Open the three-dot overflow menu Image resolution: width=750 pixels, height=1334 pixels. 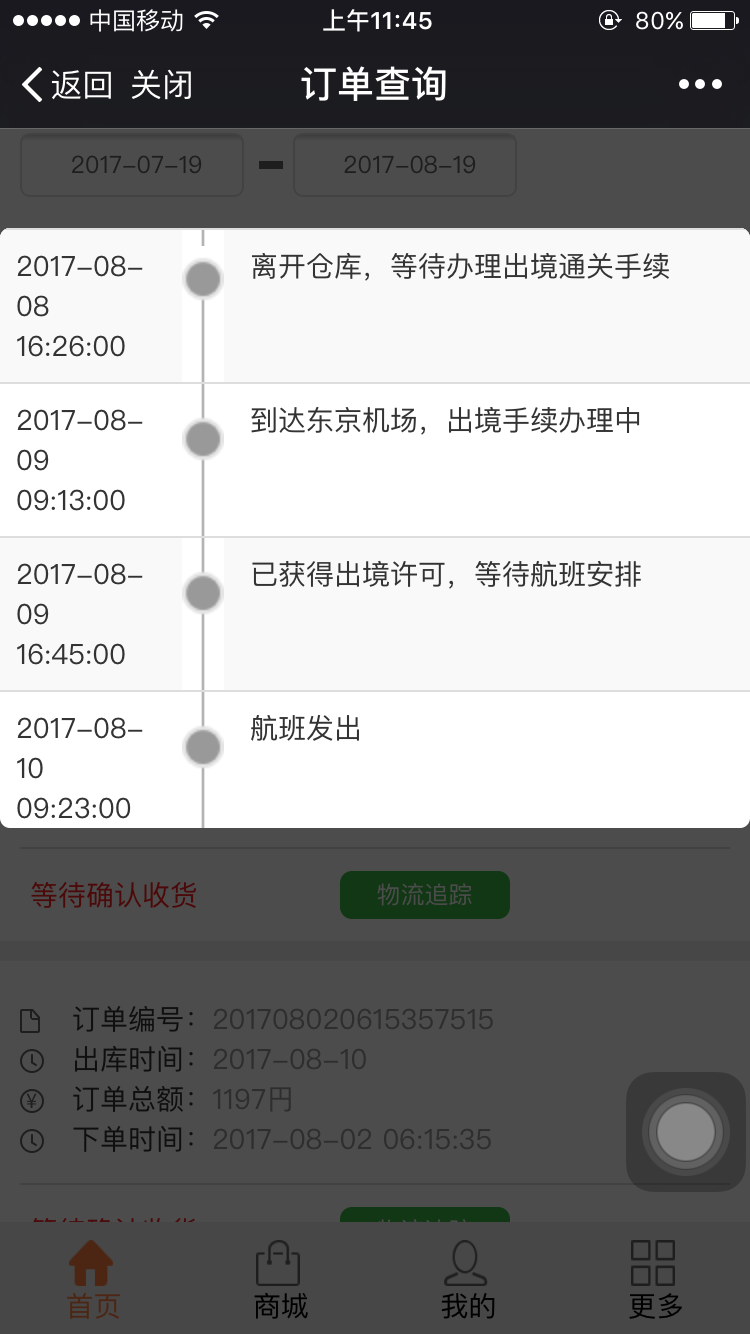pos(700,85)
